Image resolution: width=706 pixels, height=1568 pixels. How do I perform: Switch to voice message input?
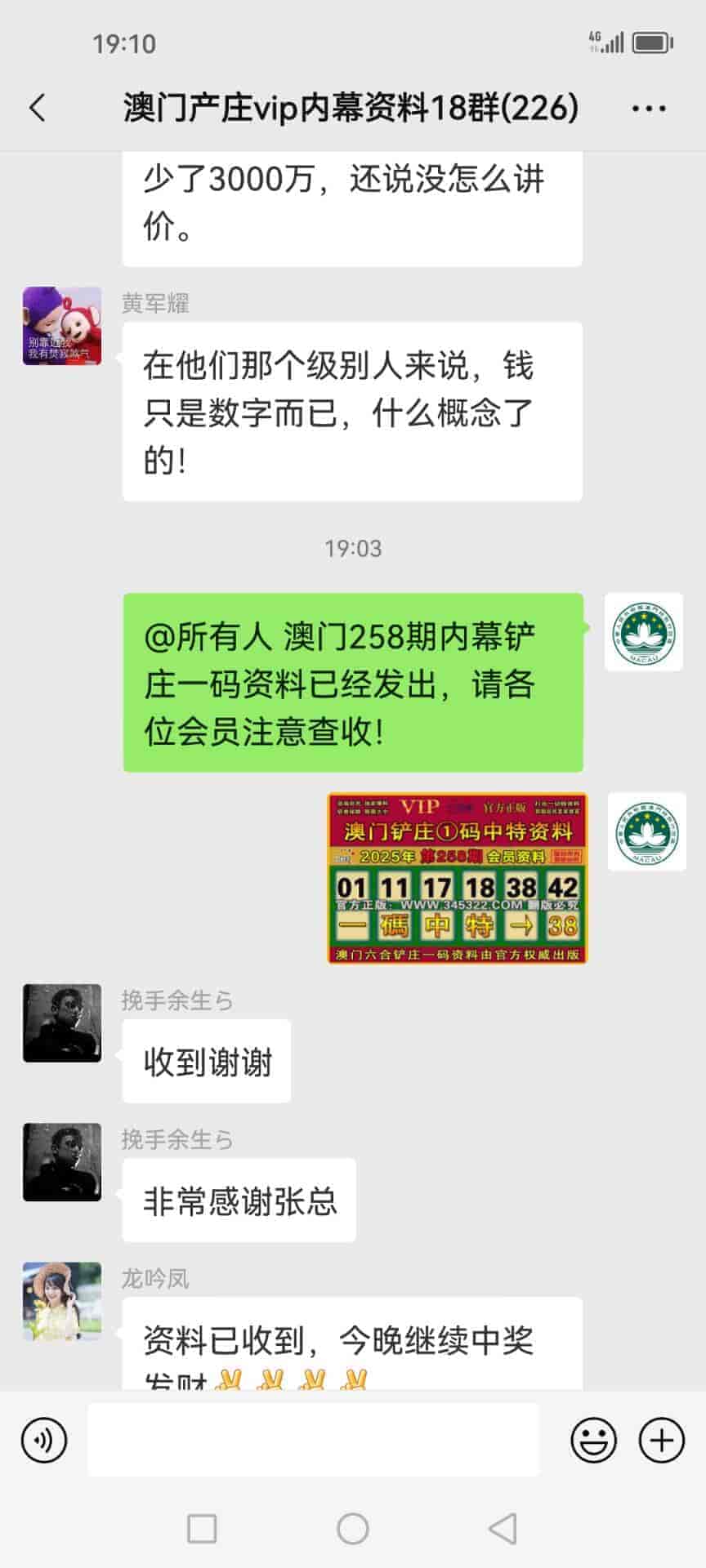click(44, 1440)
